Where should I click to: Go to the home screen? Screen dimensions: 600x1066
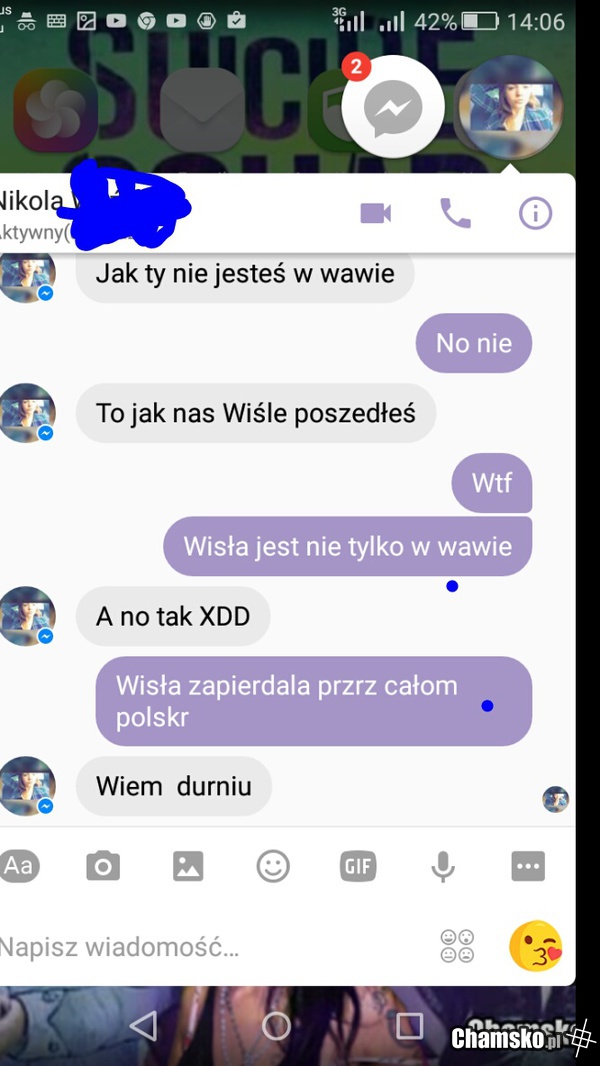pos(276,1026)
